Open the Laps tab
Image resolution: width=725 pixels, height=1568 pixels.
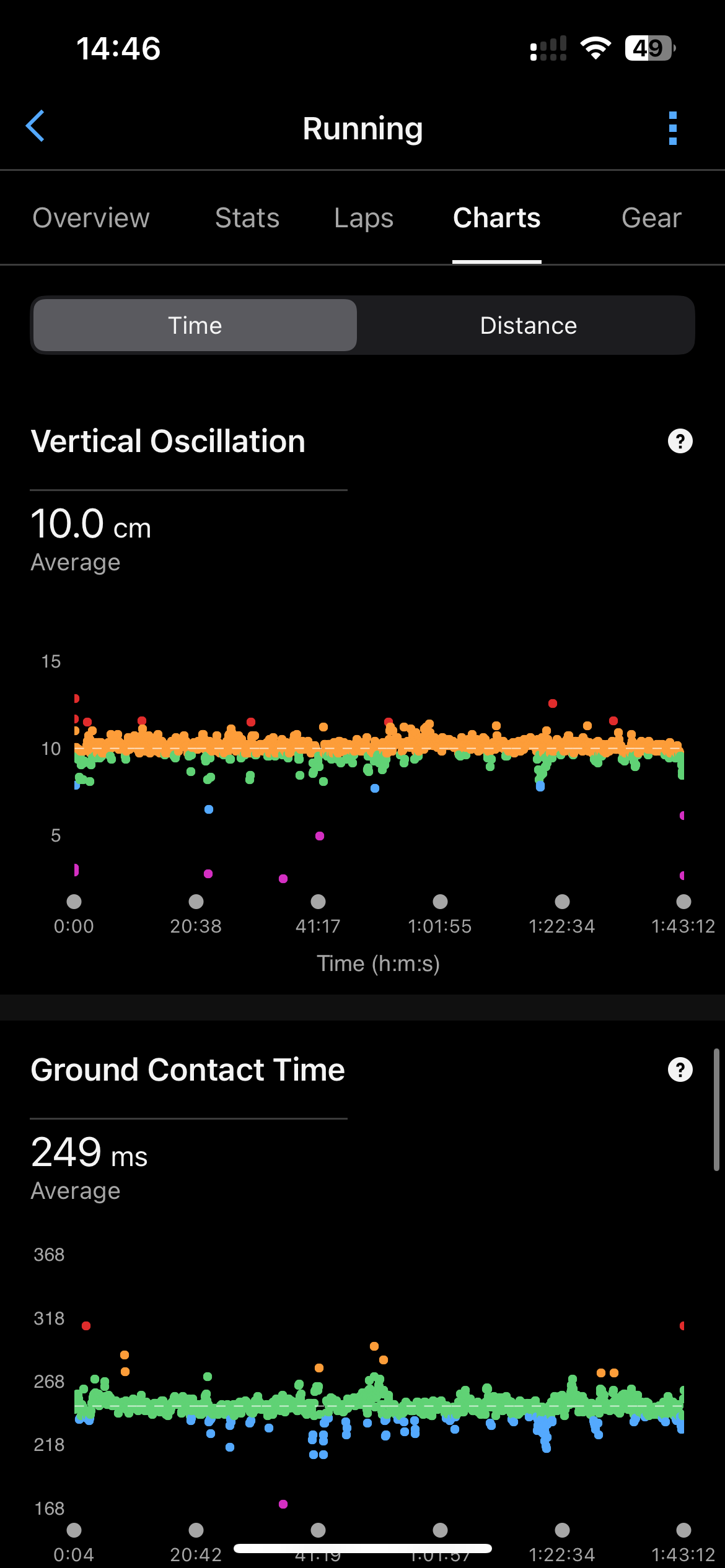[x=364, y=218]
